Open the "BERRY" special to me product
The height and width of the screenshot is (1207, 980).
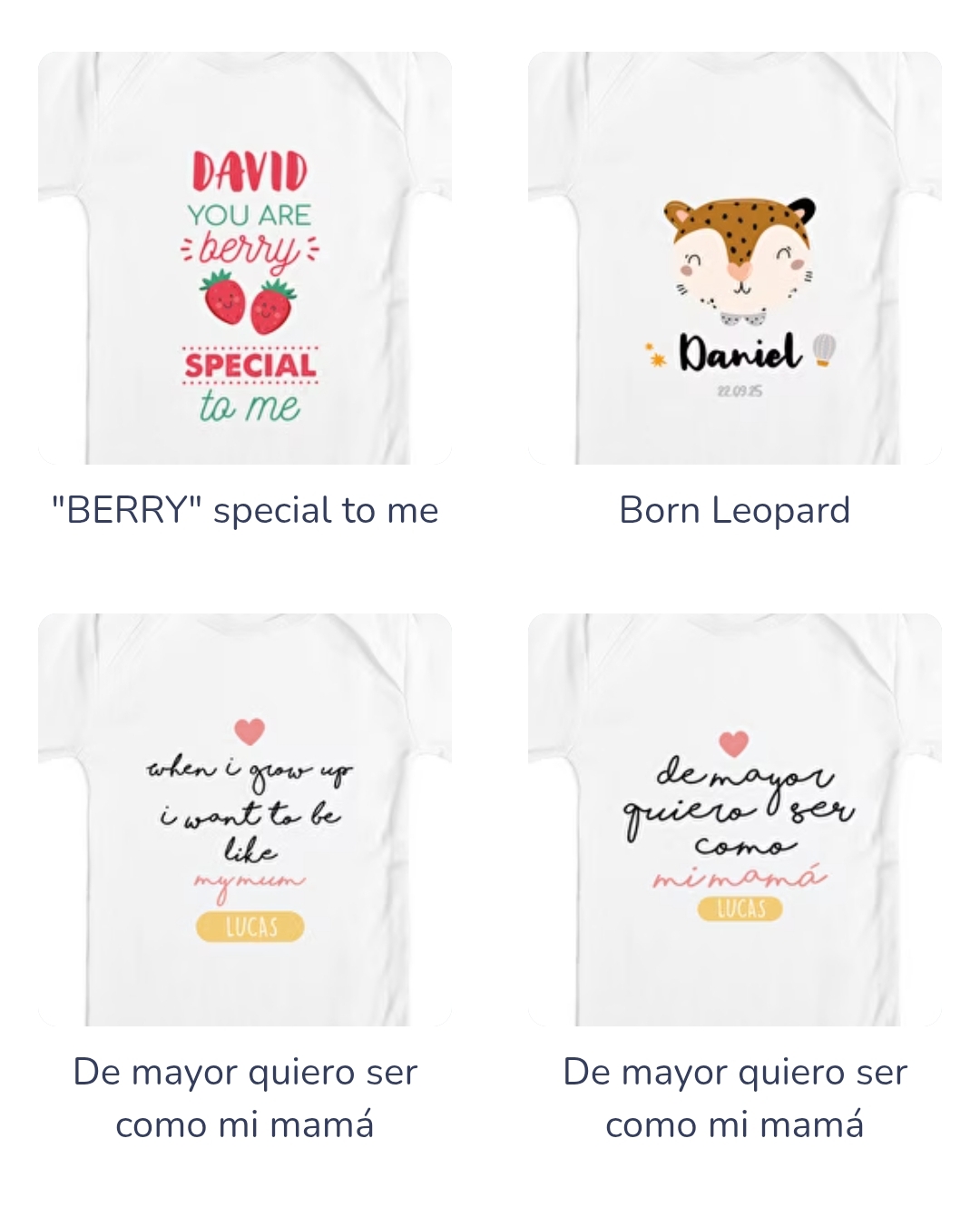pos(245,259)
